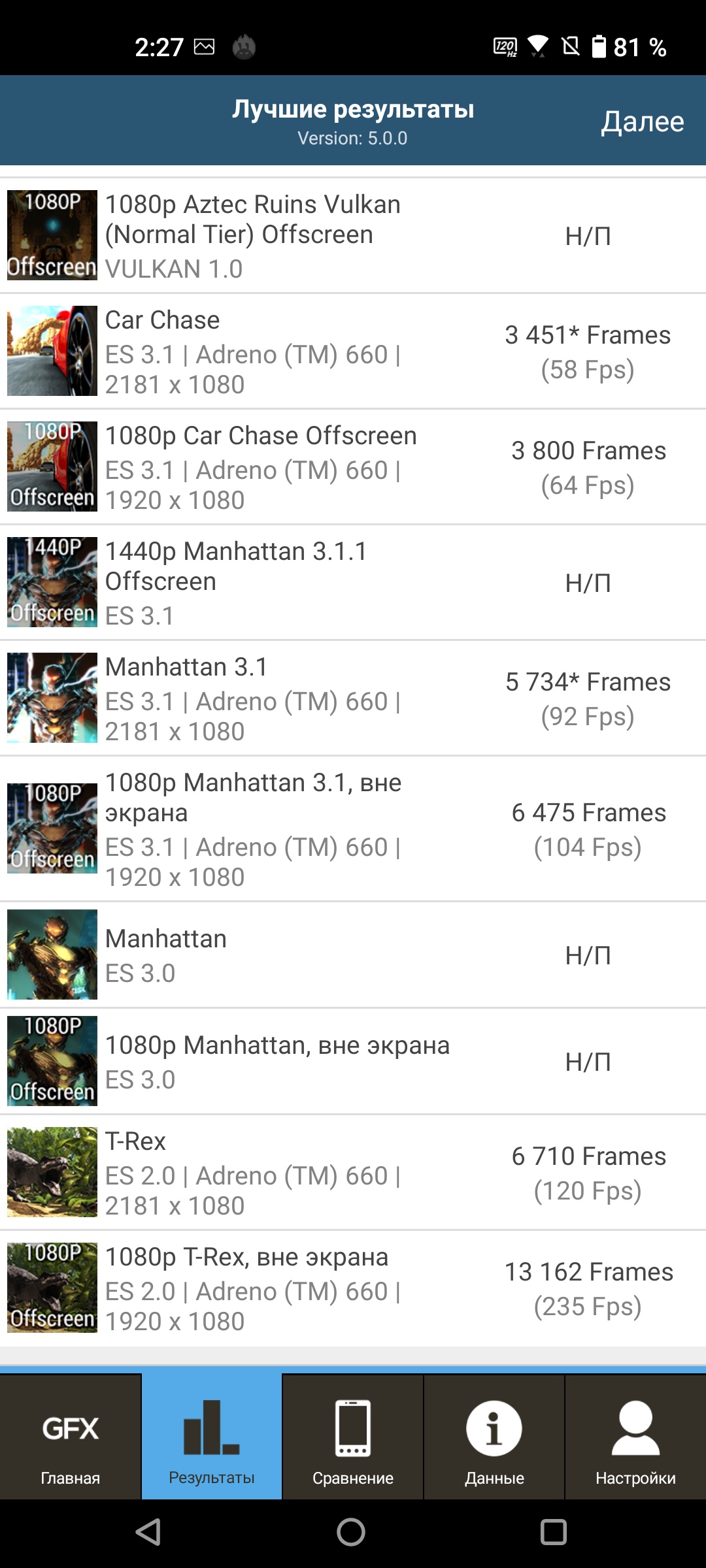View 1080p Car Chase Offscreen result details
This screenshot has width=706, height=1568.
tap(353, 467)
